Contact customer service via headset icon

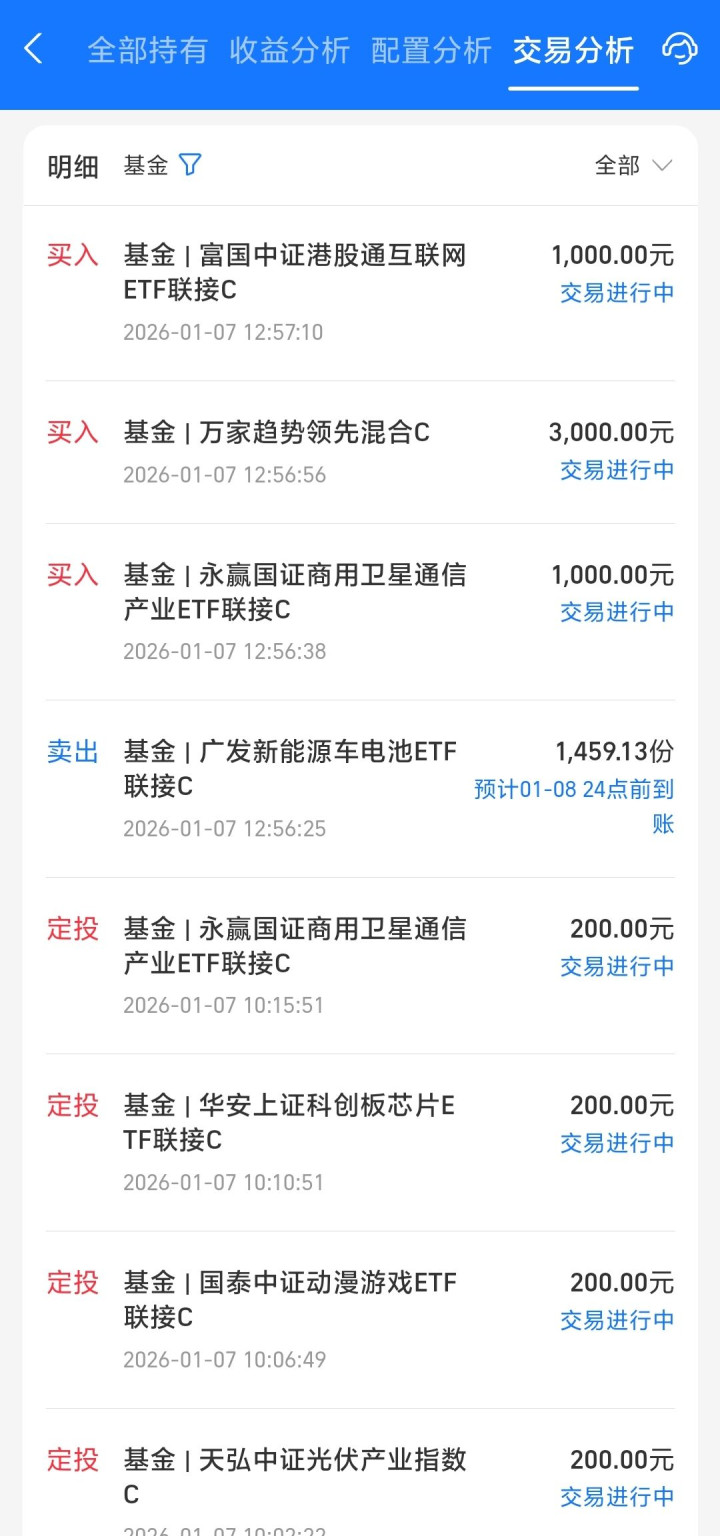680,49
